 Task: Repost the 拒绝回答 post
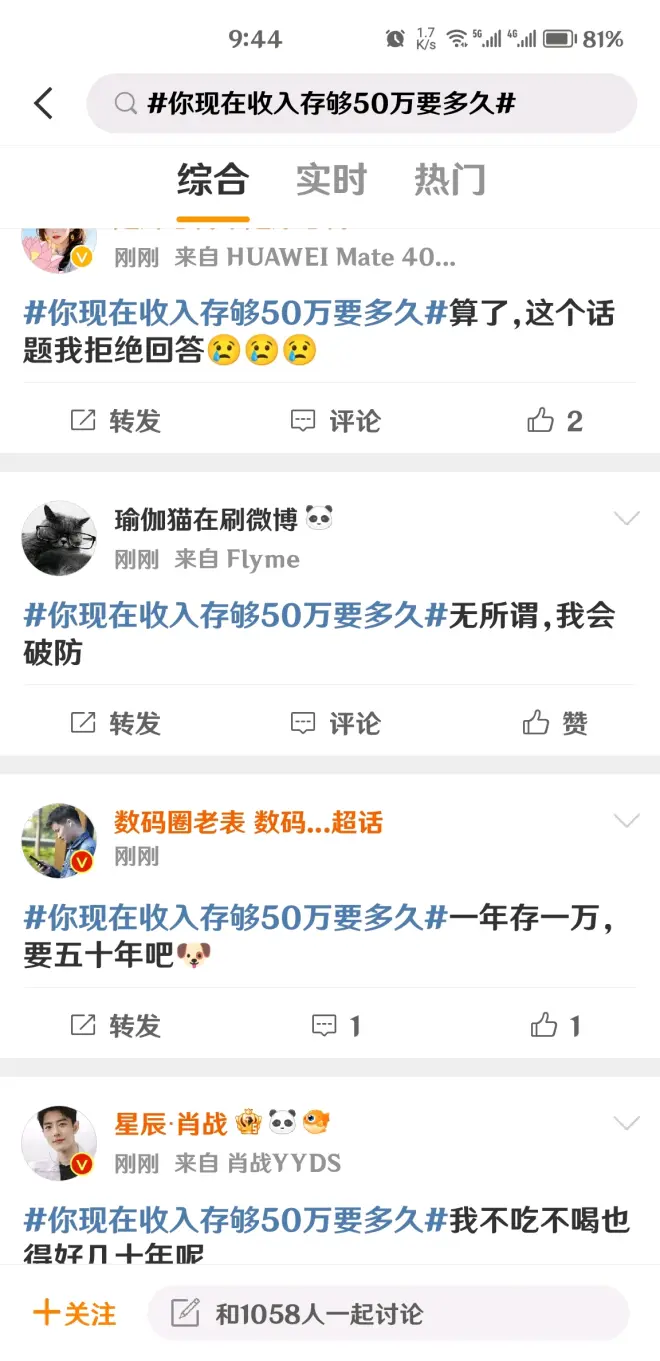point(115,421)
